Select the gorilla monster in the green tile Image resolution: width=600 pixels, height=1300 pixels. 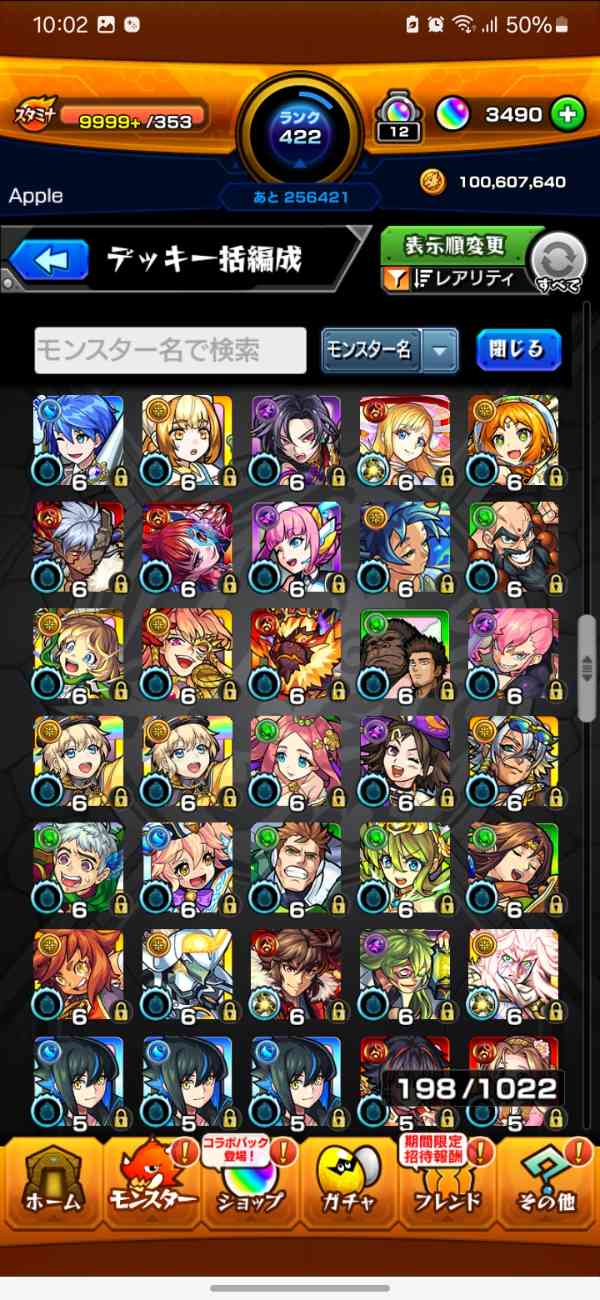[x=405, y=655]
